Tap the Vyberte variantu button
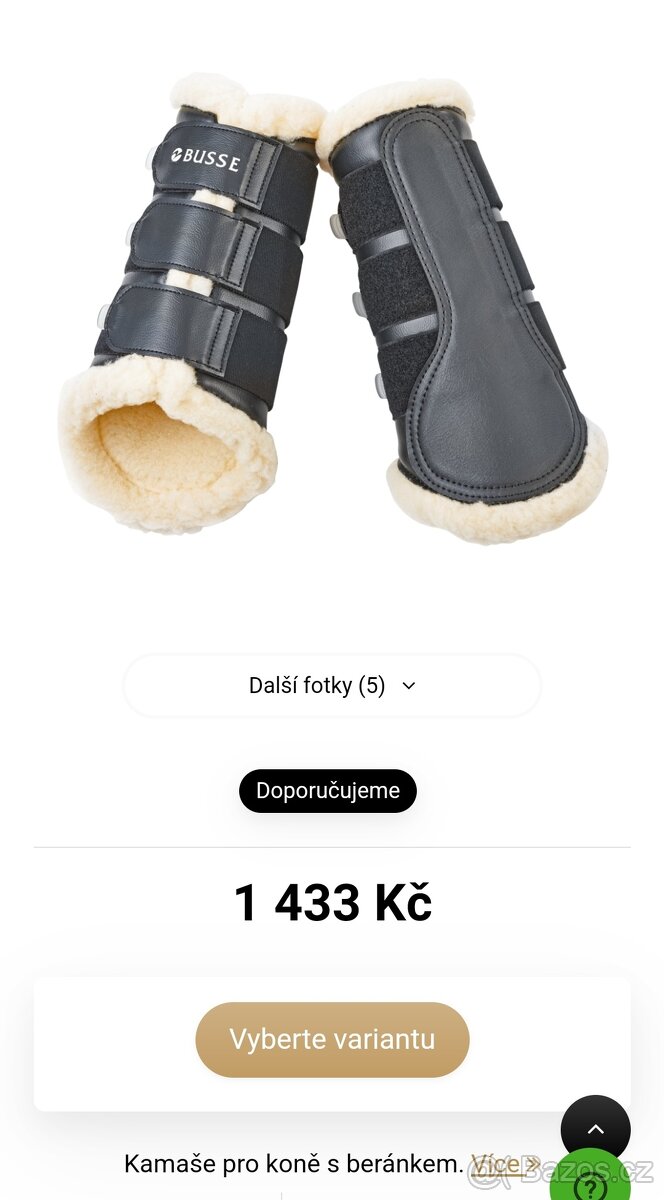 pyautogui.click(x=332, y=1039)
